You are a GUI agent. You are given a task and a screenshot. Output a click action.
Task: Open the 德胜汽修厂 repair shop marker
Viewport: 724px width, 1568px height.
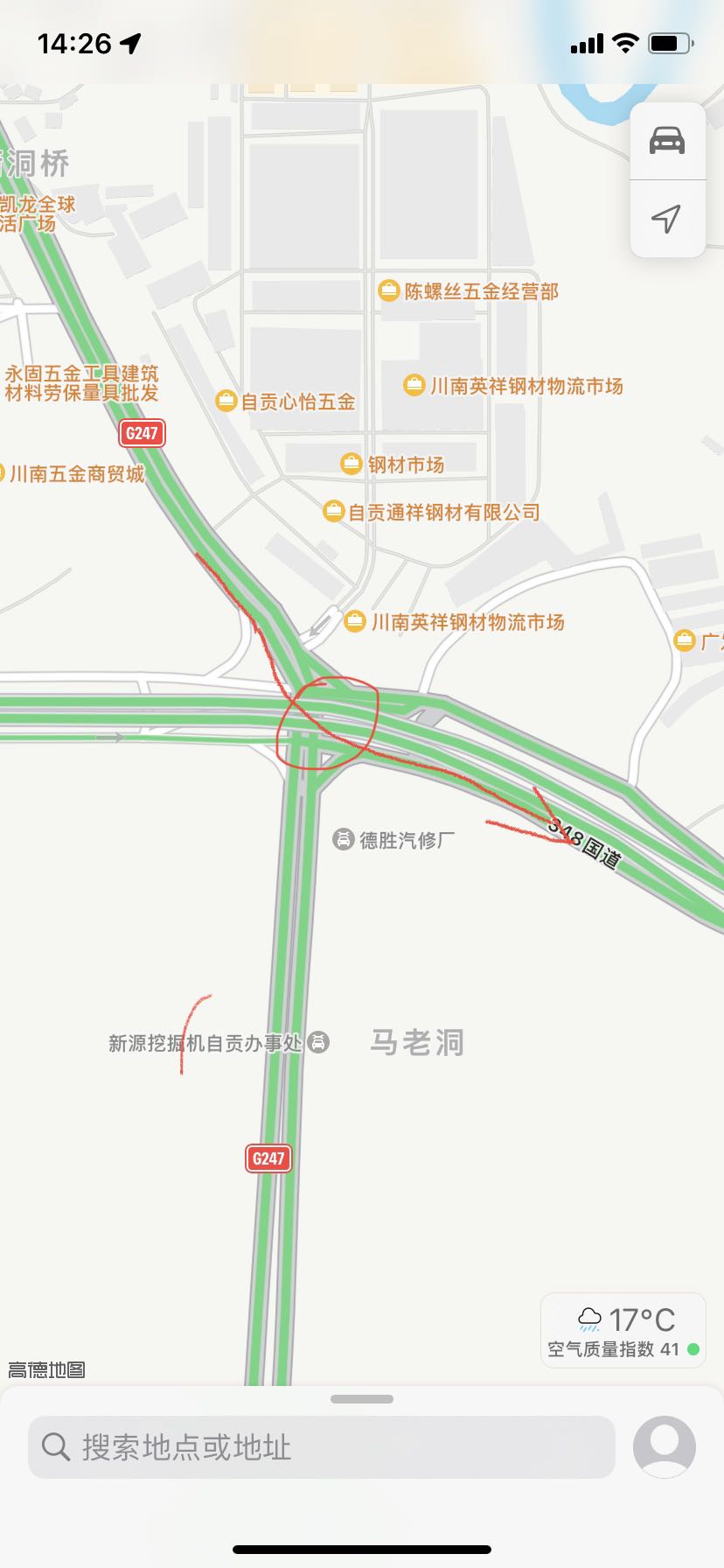pyautogui.click(x=343, y=840)
